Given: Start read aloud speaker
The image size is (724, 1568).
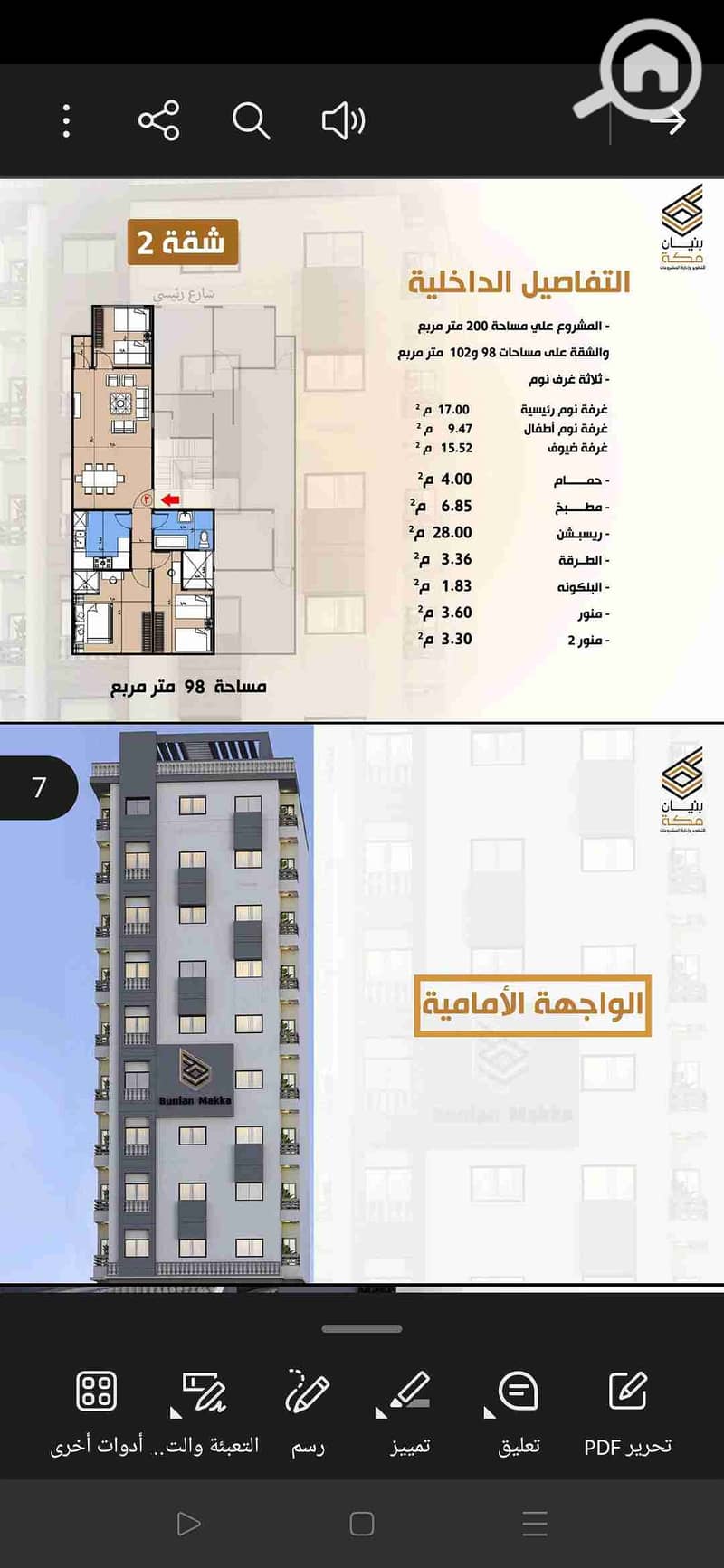Looking at the screenshot, I should (343, 120).
